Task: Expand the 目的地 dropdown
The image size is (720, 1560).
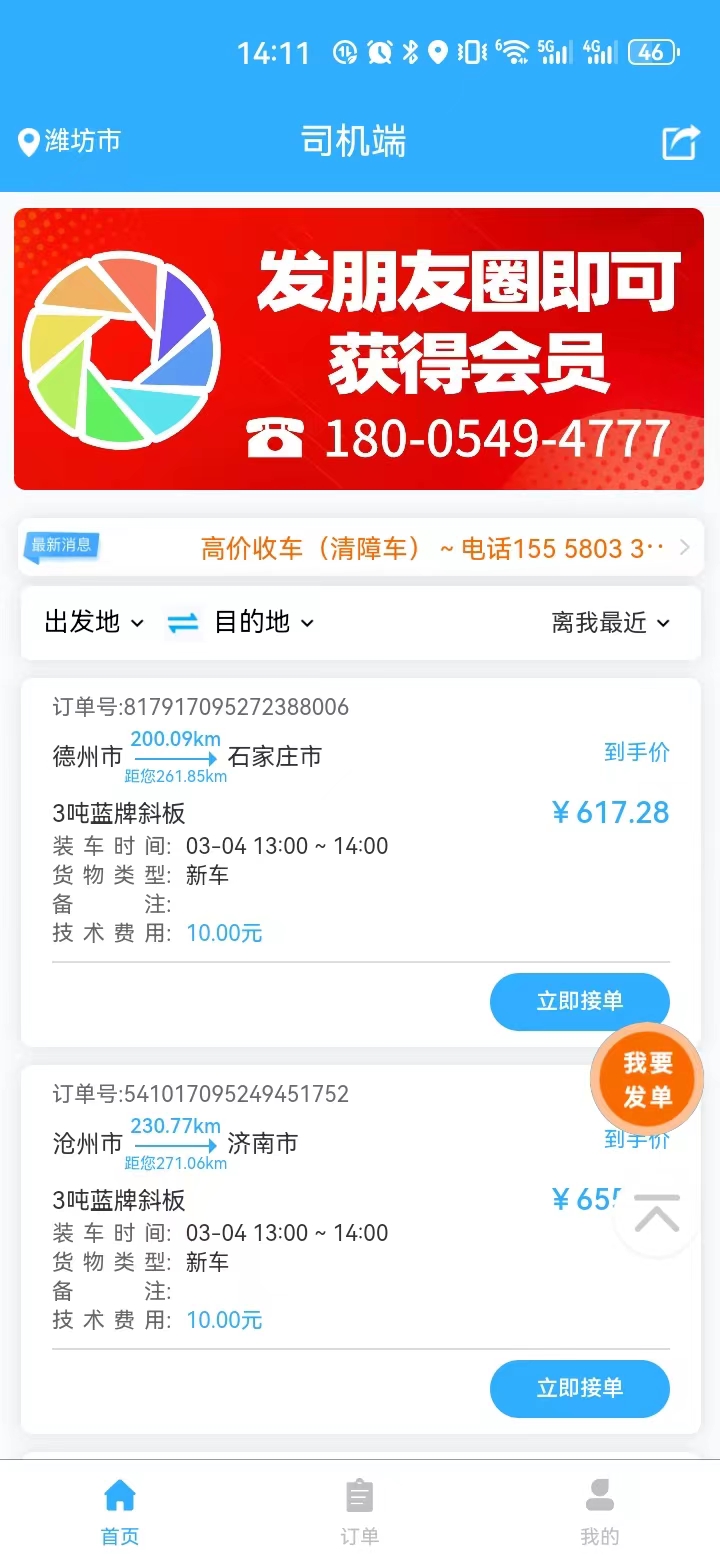Action: pyautogui.click(x=264, y=623)
